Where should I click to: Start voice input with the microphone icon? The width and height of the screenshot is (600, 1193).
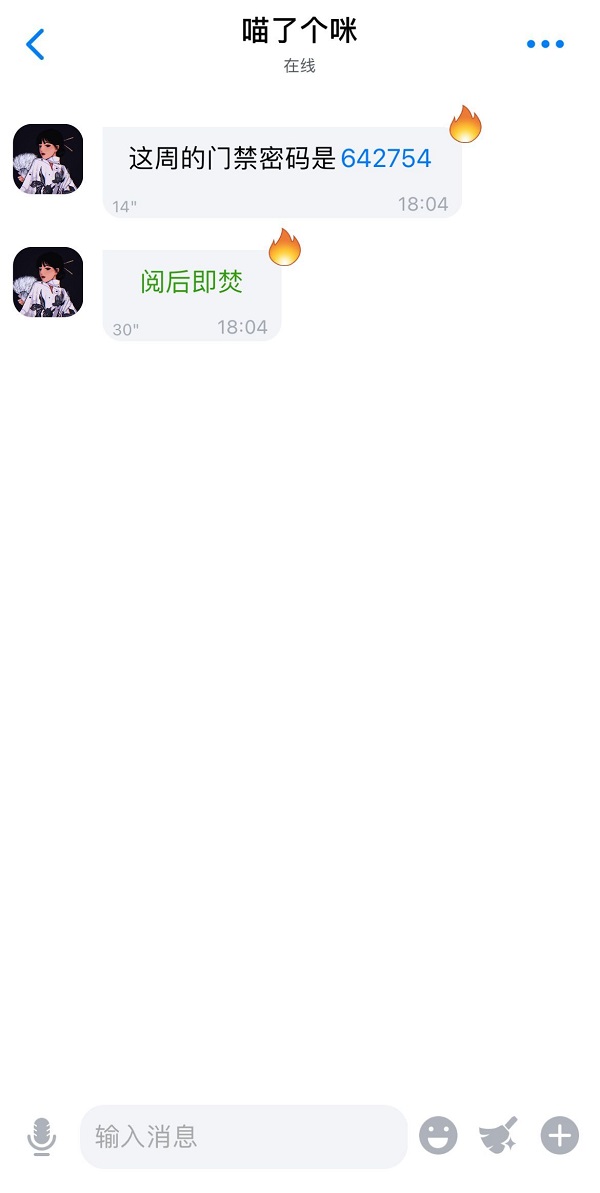(x=41, y=1136)
